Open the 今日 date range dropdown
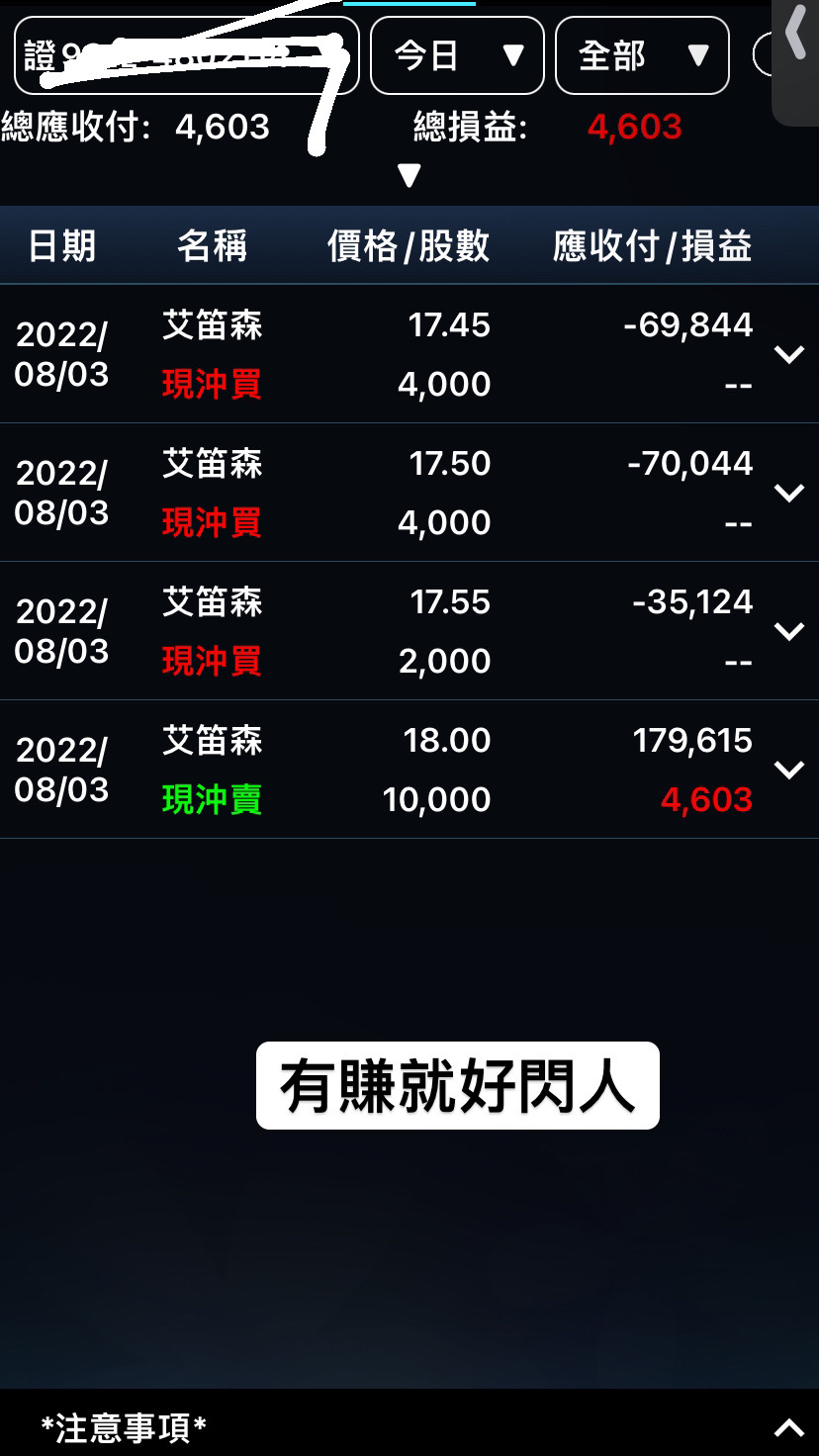819x1456 pixels. pyautogui.click(x=457, y=56)
